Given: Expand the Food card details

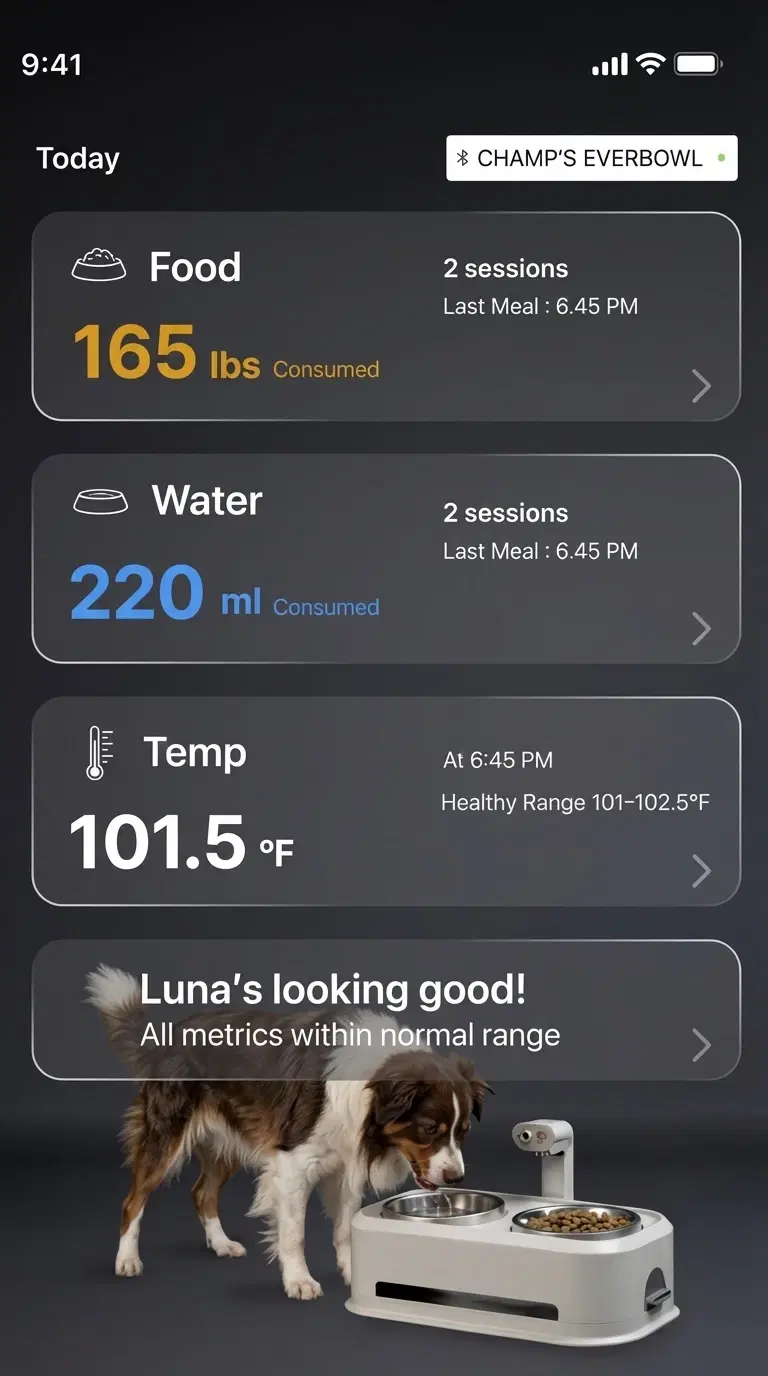Looking at the screenshot, I should [701, 386].
